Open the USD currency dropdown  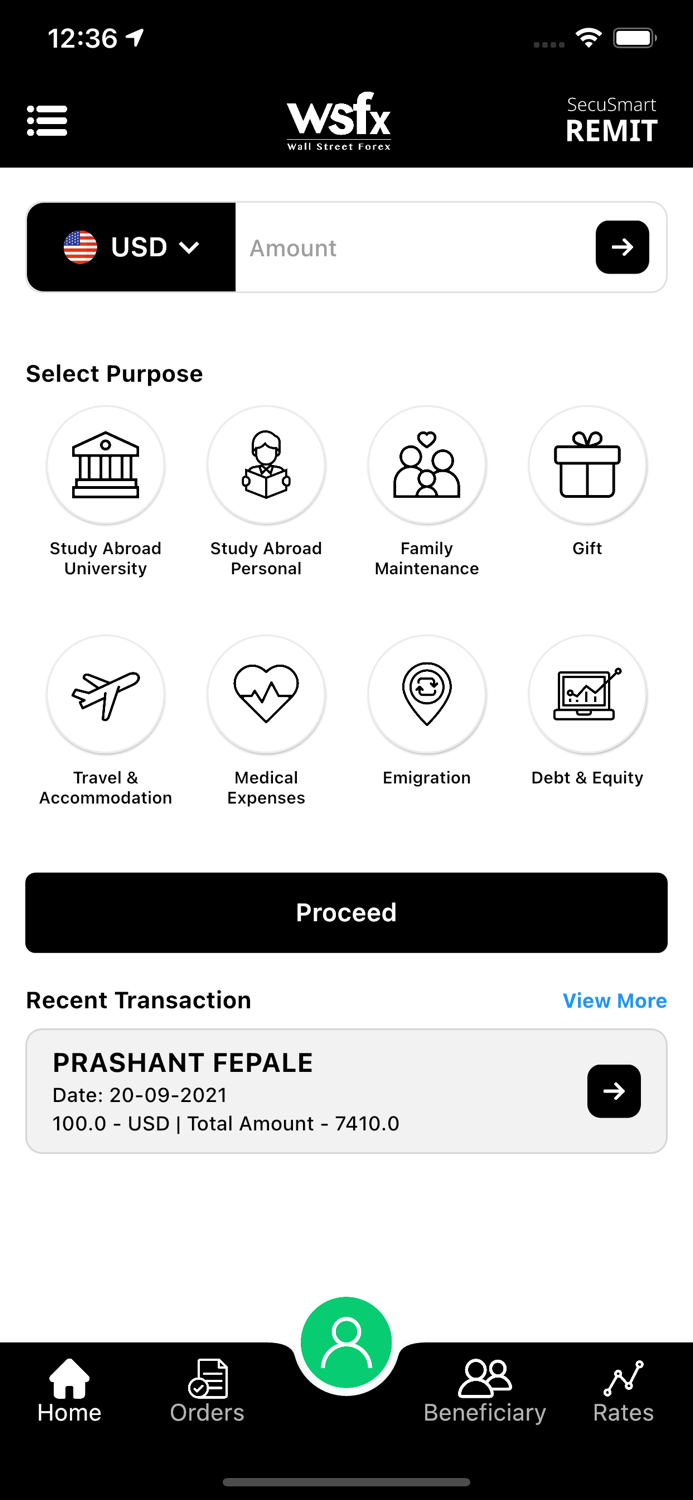point(131,247)
